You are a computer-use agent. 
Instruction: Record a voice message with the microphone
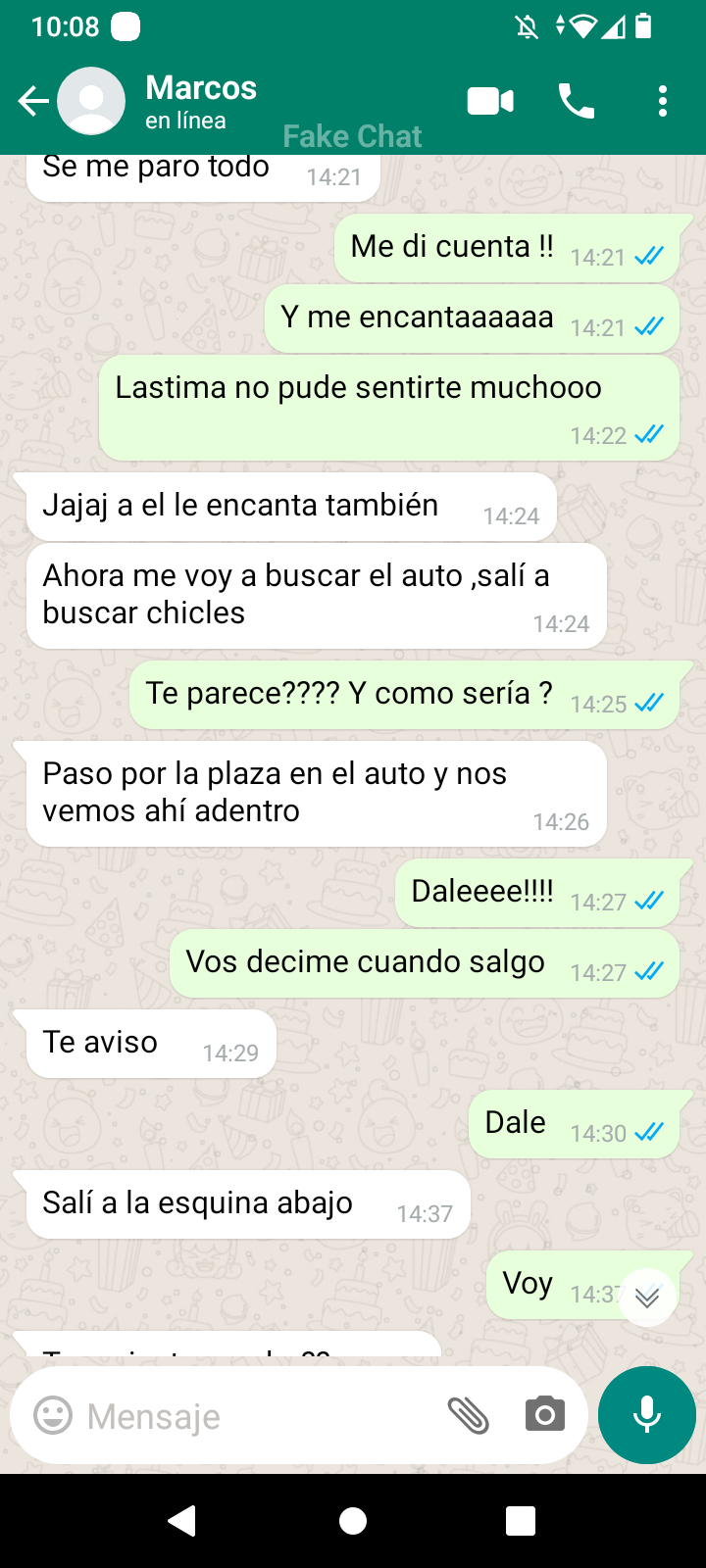pos(647,1415)
